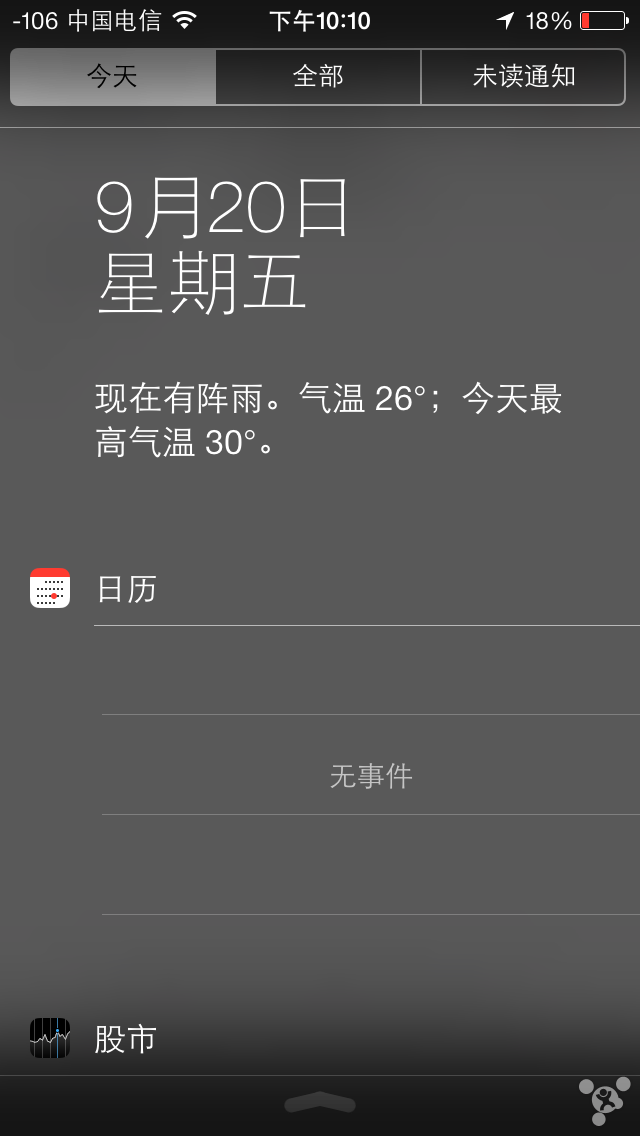Viewport: 640px width, 1136px height.
Task: Switch to the 全部 tab
Action: 318,77
